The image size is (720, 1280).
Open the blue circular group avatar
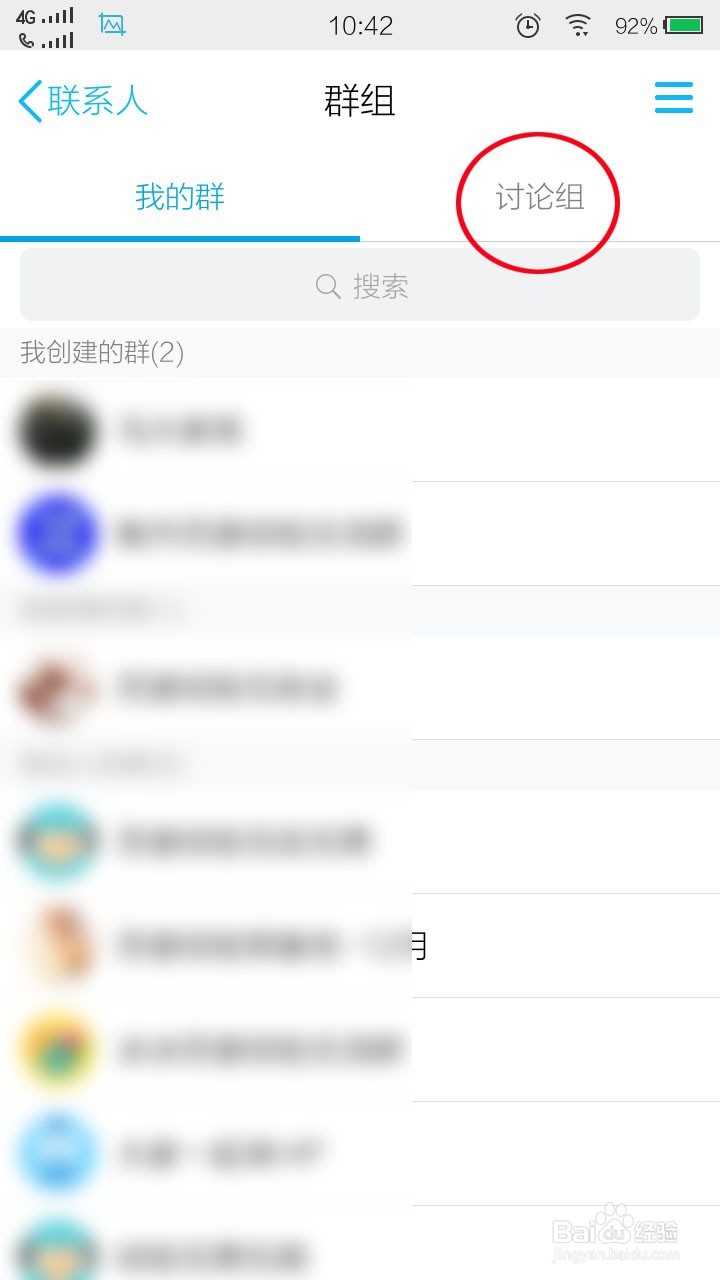pyautogui.click(x=57, y=534)
